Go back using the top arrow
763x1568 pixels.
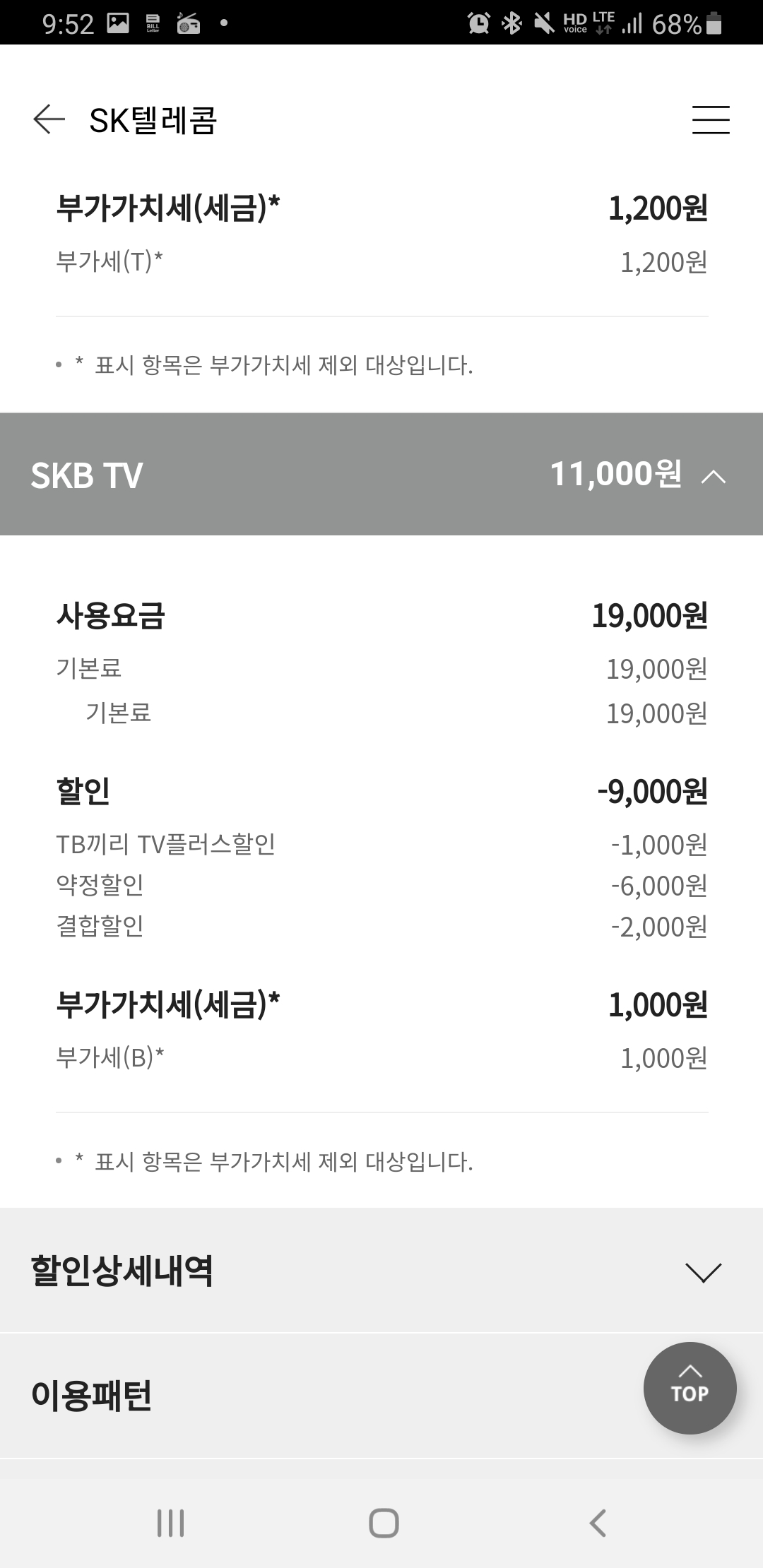click(x=49, y=119)
